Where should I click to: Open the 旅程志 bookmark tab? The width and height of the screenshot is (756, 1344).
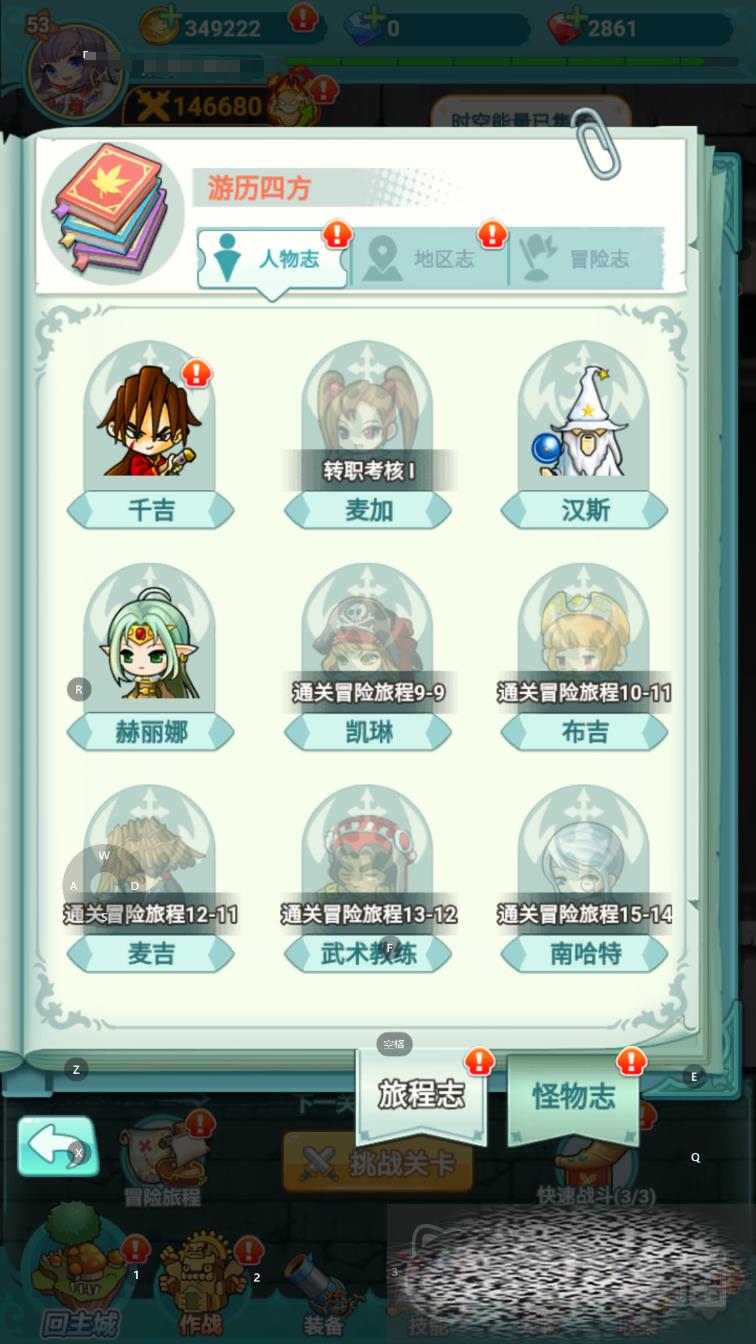(421, 1096)
